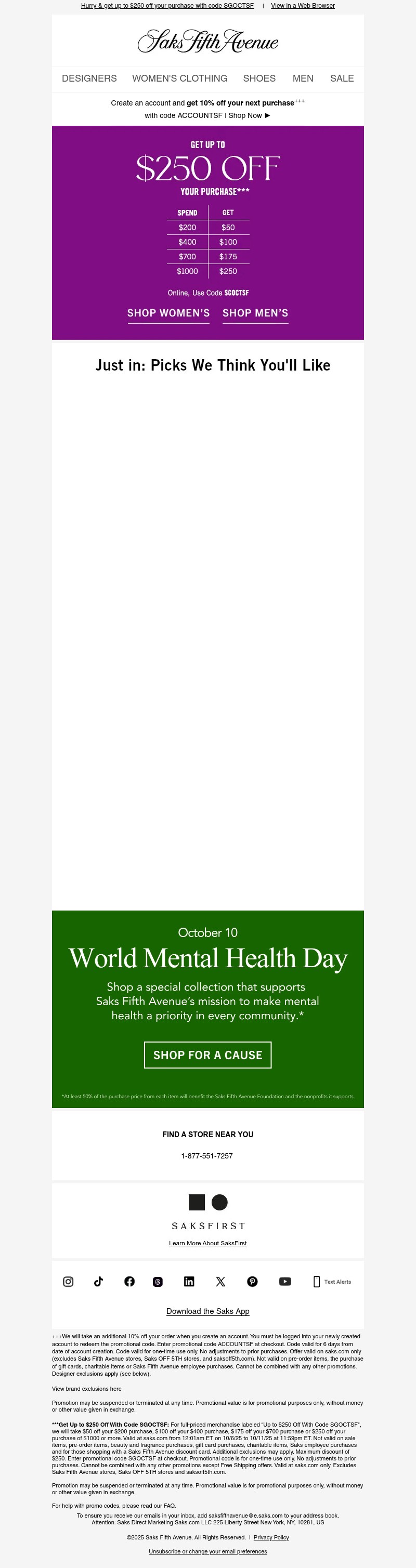This screenshot has width=416, height=1568.
Task: Visit the LinkedIn profile icon
Action: 189,1281
